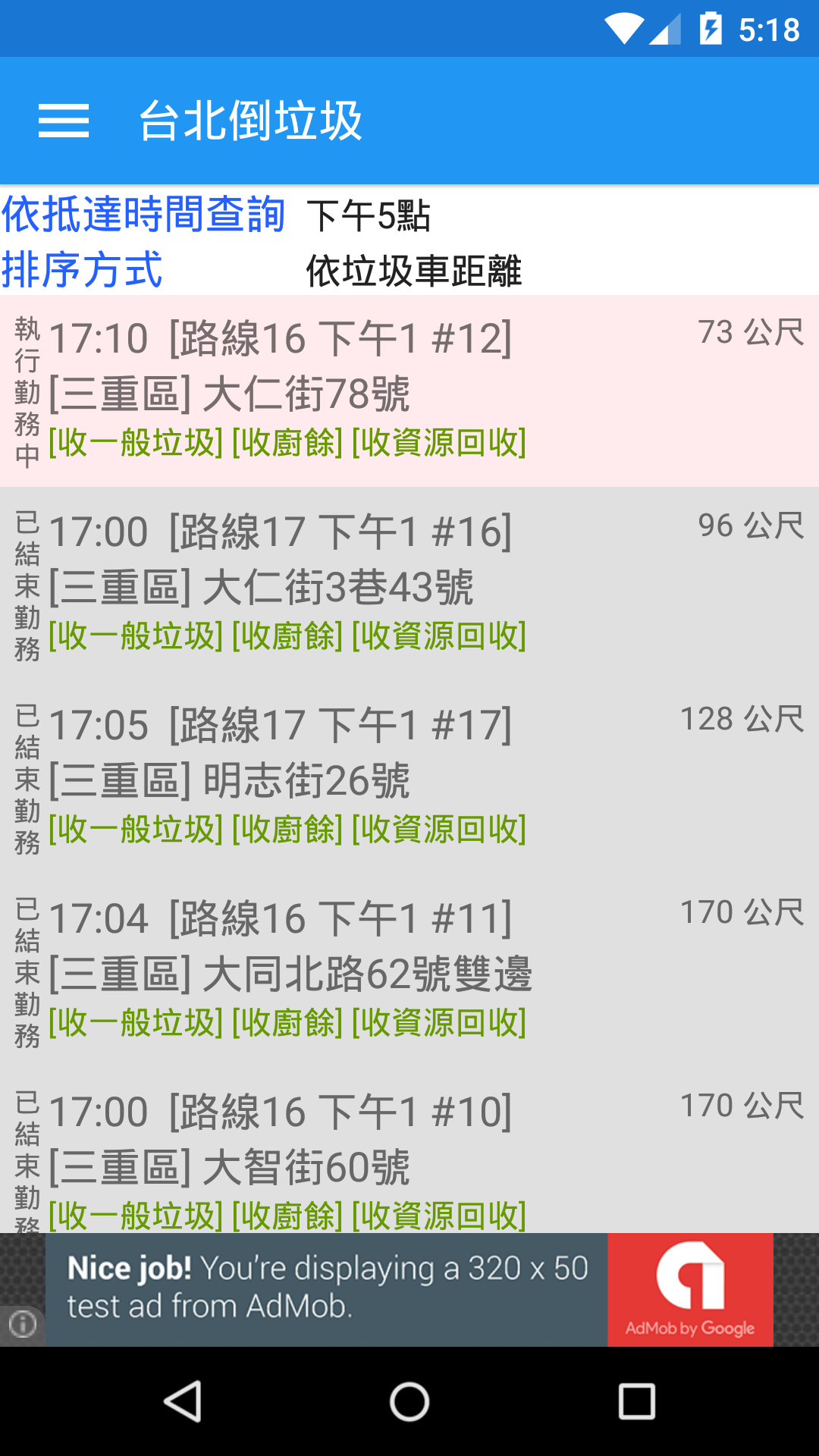Return to the home screen
The width and height of the screenshot is (819, 1456).
click(409, 1401)
